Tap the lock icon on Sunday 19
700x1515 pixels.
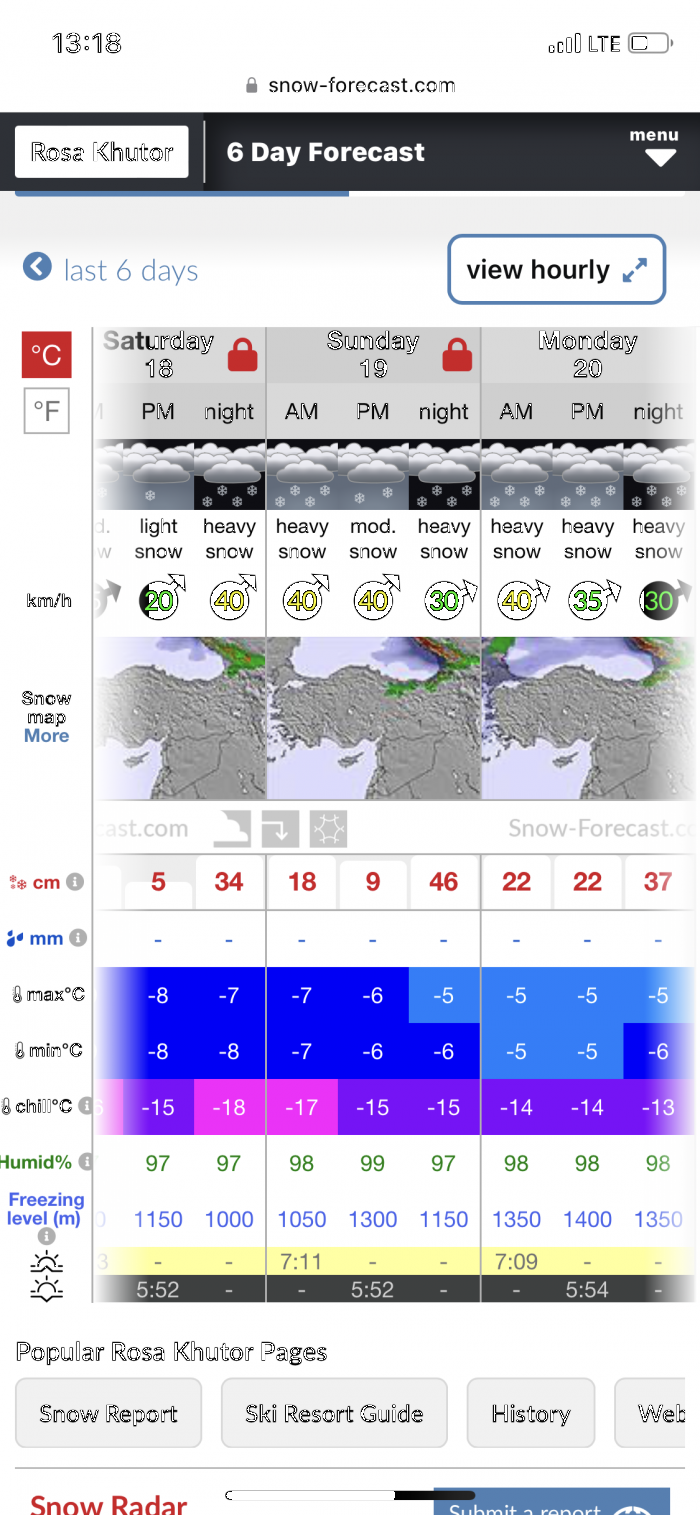point(457,354)
